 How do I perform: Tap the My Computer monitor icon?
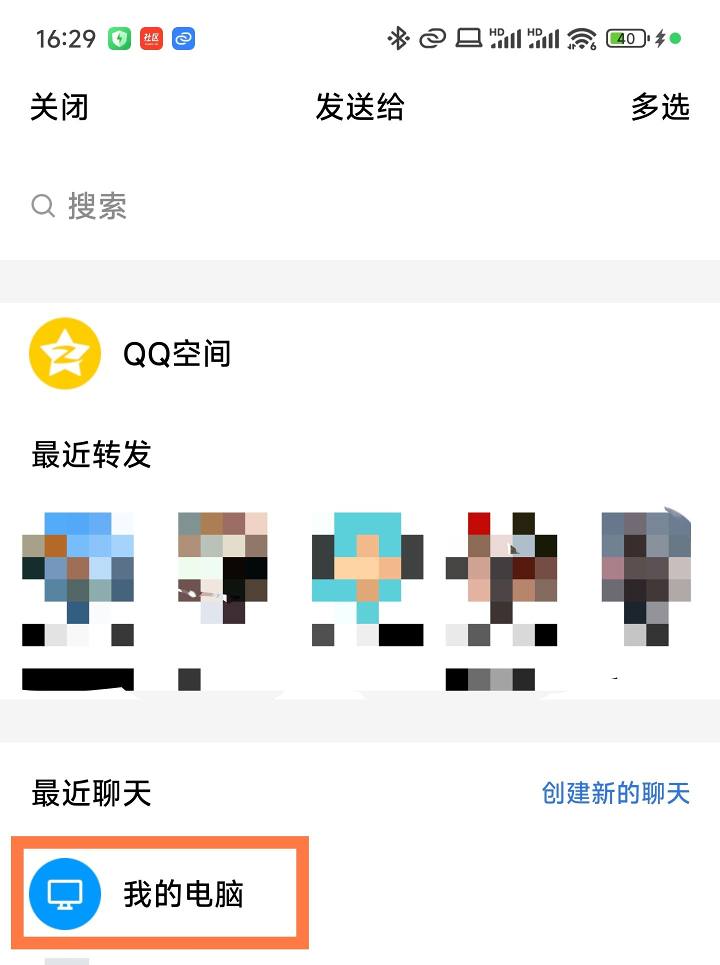[65, 893]
